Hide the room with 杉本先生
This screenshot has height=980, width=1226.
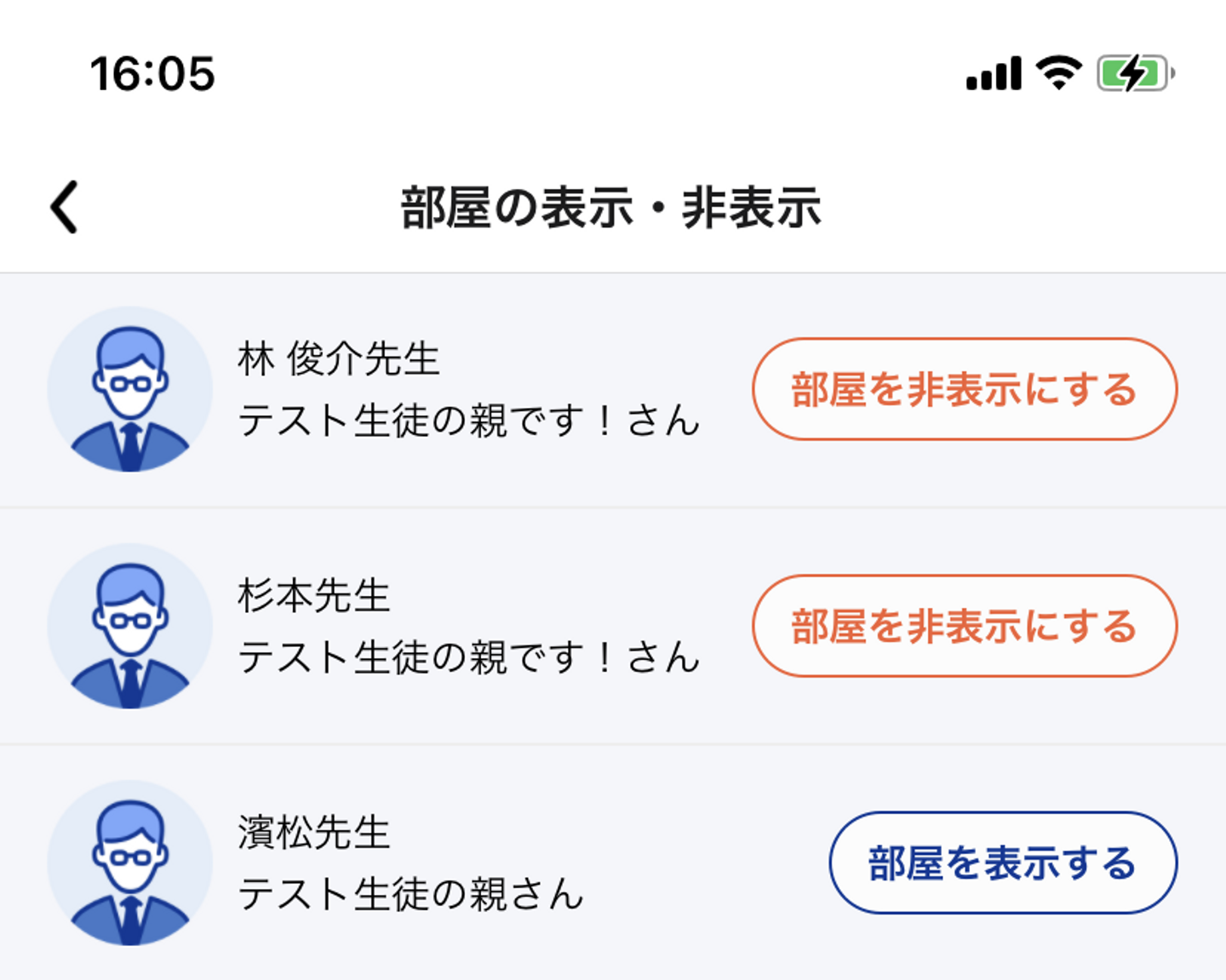point(964,626)
